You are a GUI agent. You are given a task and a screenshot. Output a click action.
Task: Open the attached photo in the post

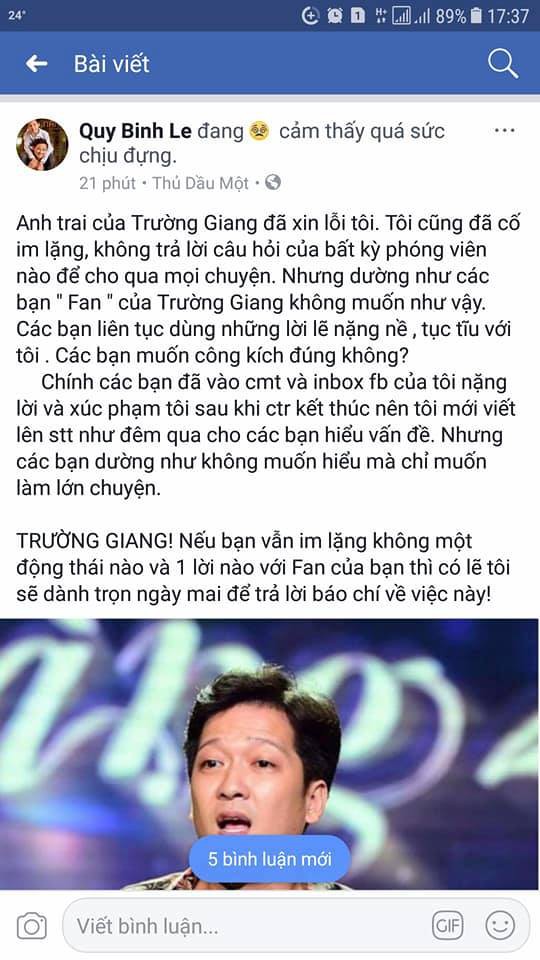(x=269, y=754)
